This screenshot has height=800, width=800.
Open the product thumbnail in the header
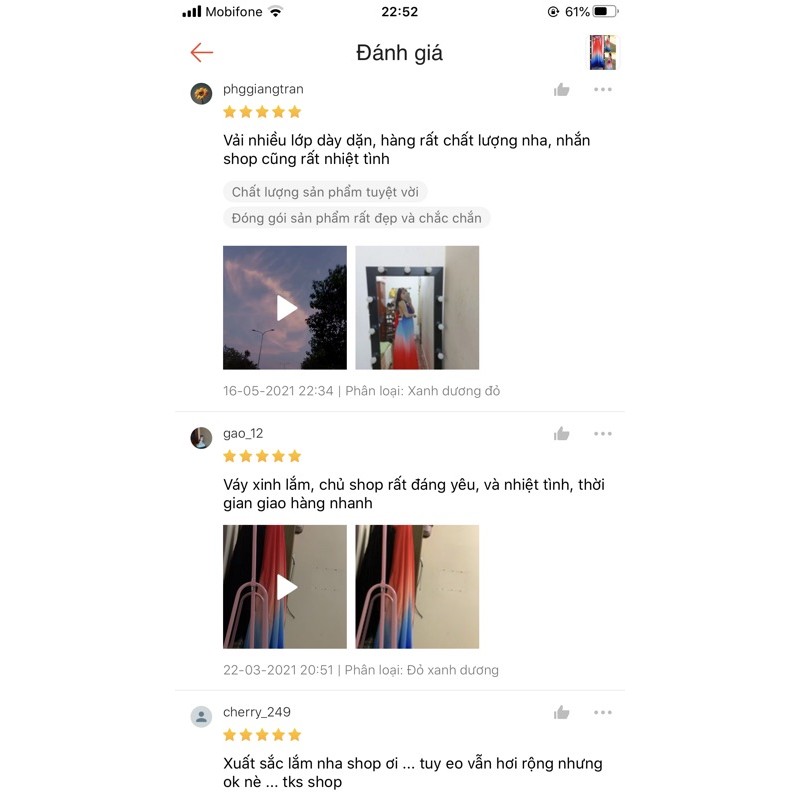point(603,52)
